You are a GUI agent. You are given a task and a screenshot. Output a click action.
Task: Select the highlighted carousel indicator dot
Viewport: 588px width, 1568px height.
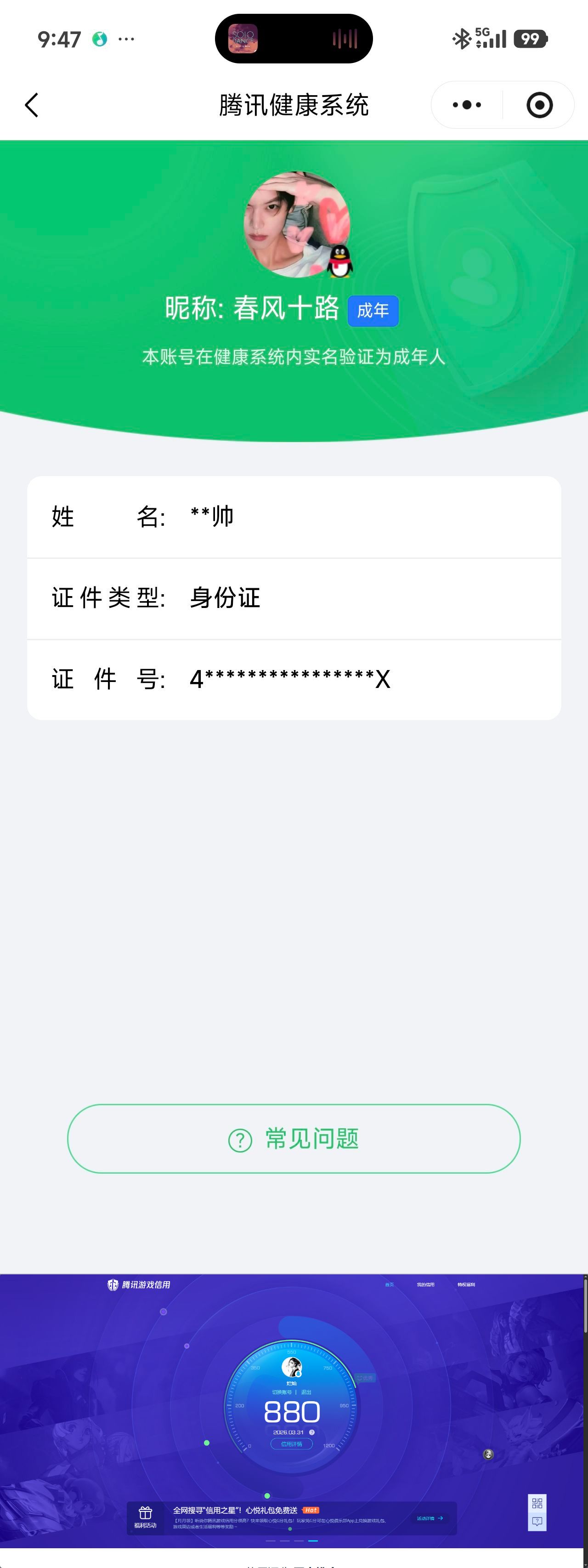pos(313,1540)
